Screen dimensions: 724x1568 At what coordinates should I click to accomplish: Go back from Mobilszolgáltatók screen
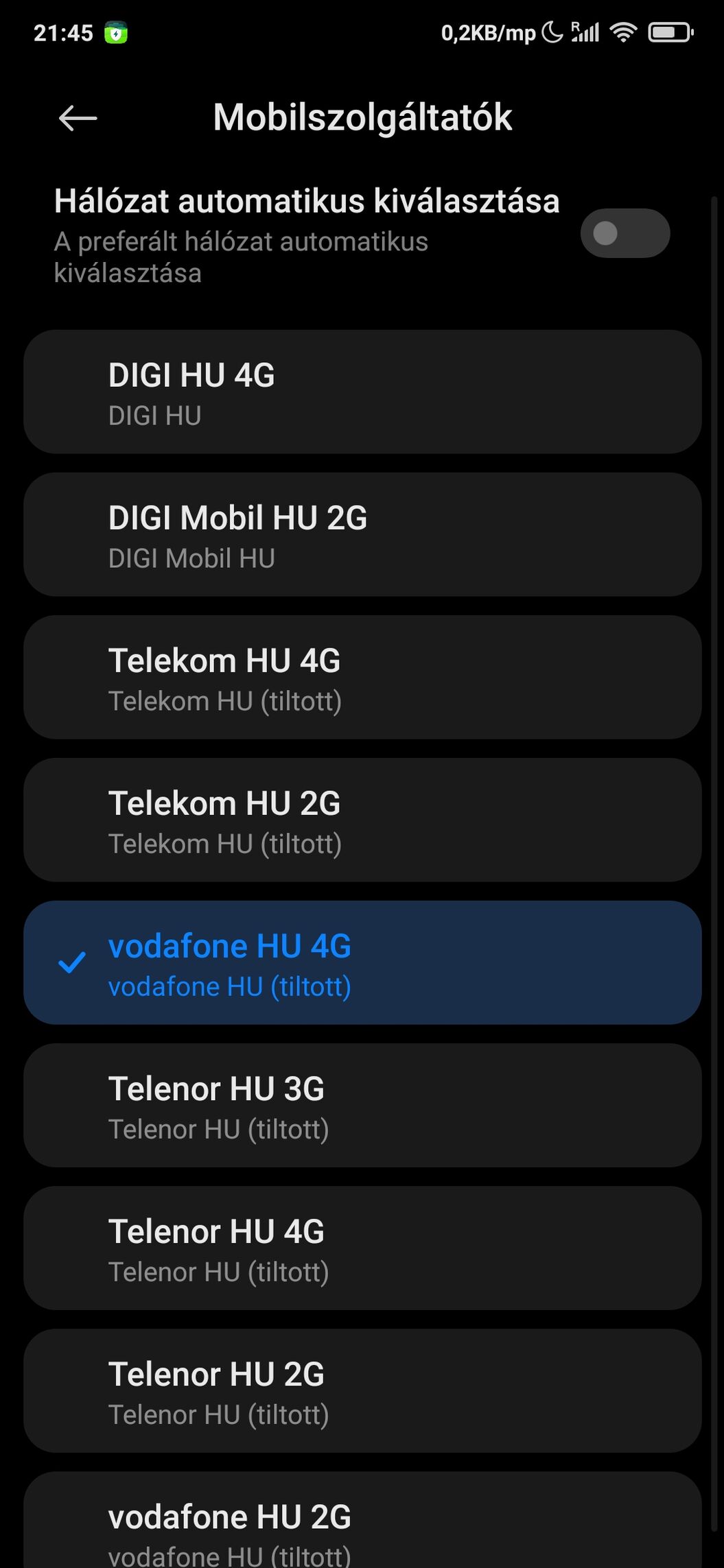(x=78, y=118)
